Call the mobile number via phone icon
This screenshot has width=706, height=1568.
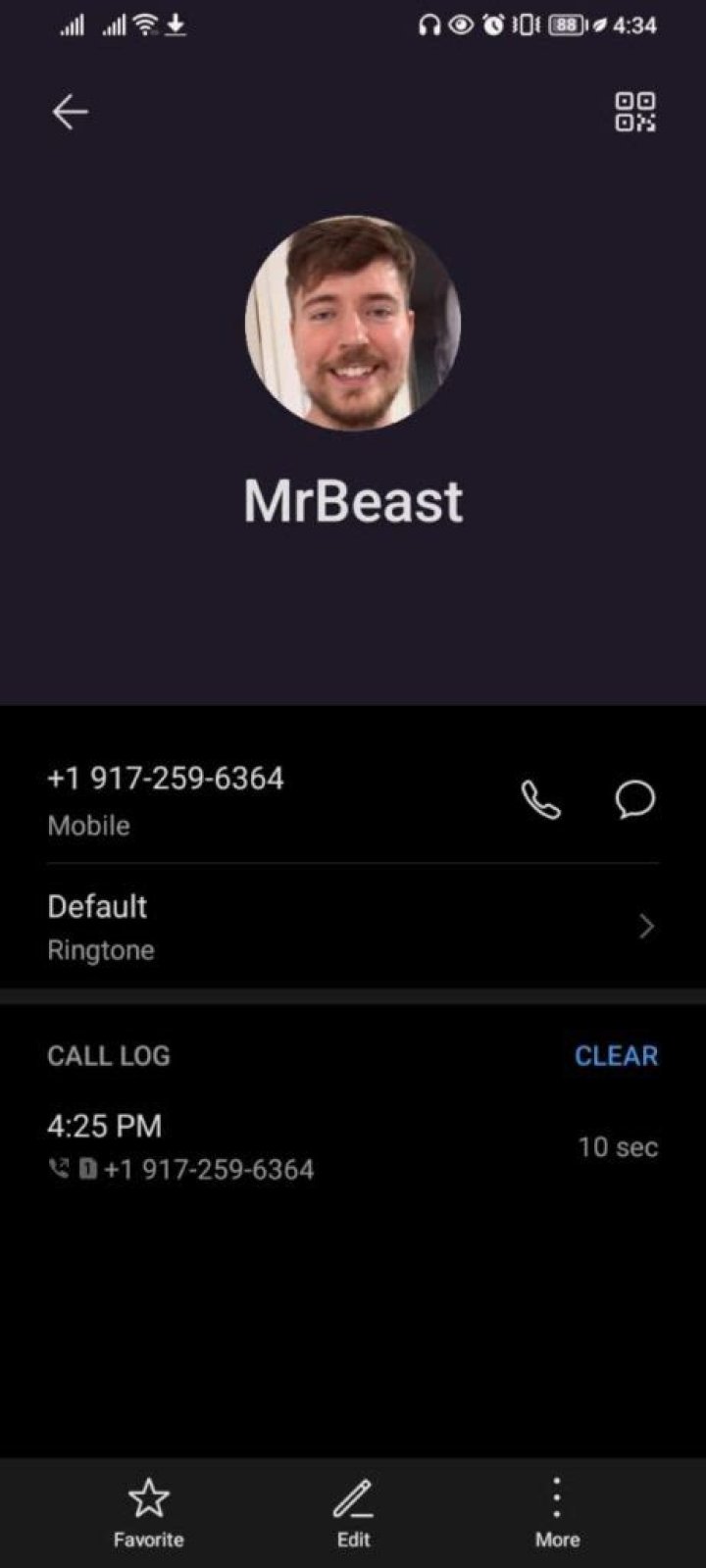540,800
